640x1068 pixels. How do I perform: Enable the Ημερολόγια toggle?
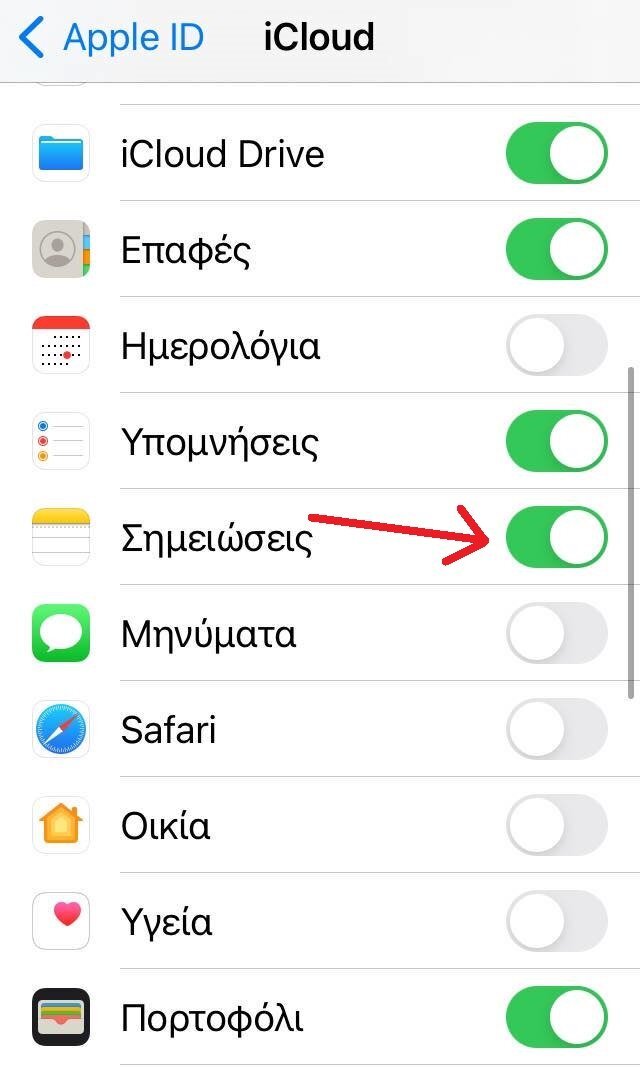[557, 345]
